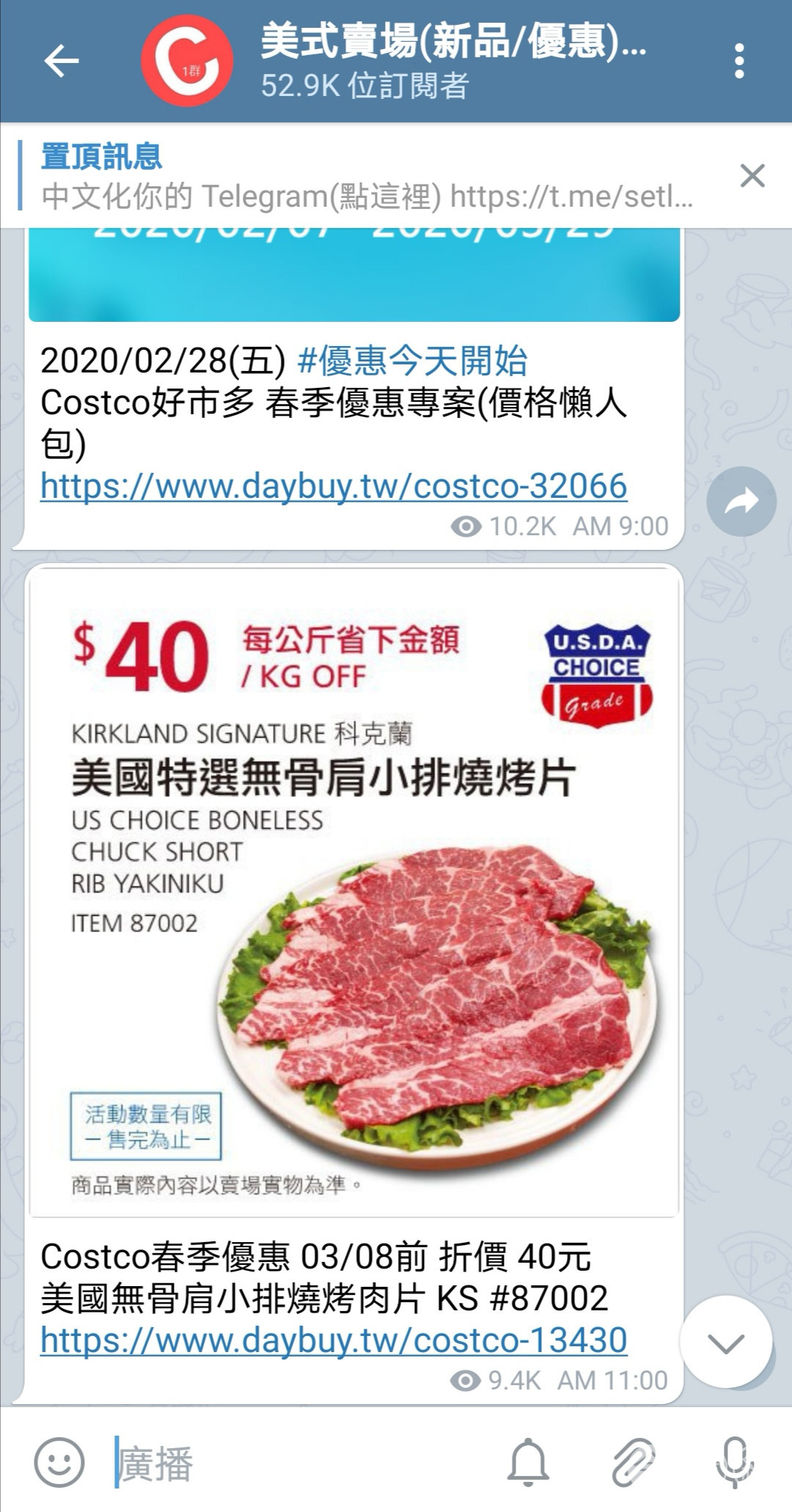The image size is (792, 1512).
Task: Dismiss the pinned message banner
Action: [752, 176]
